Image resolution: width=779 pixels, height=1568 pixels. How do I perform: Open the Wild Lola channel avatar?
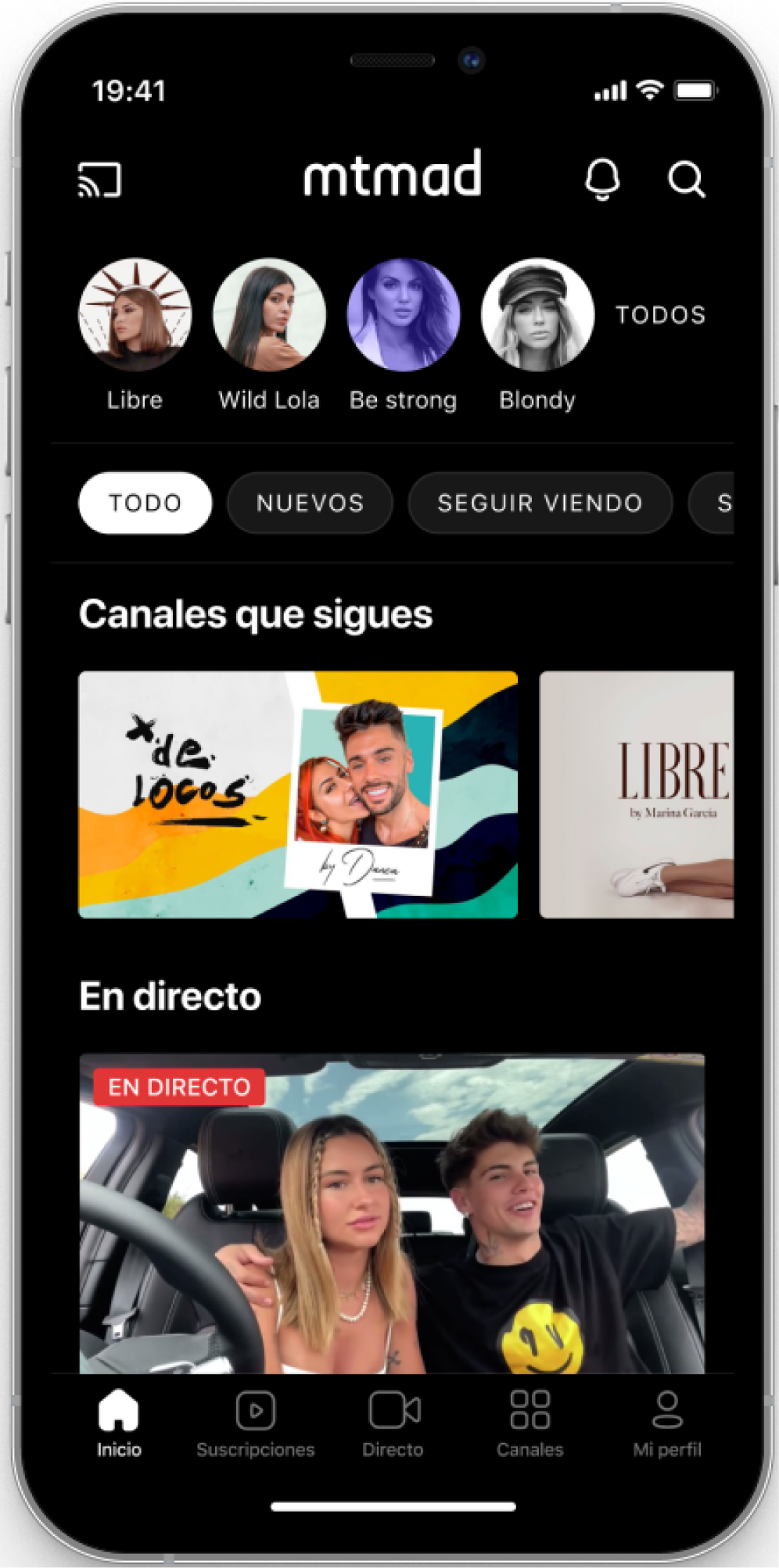(x=269, y=315)
